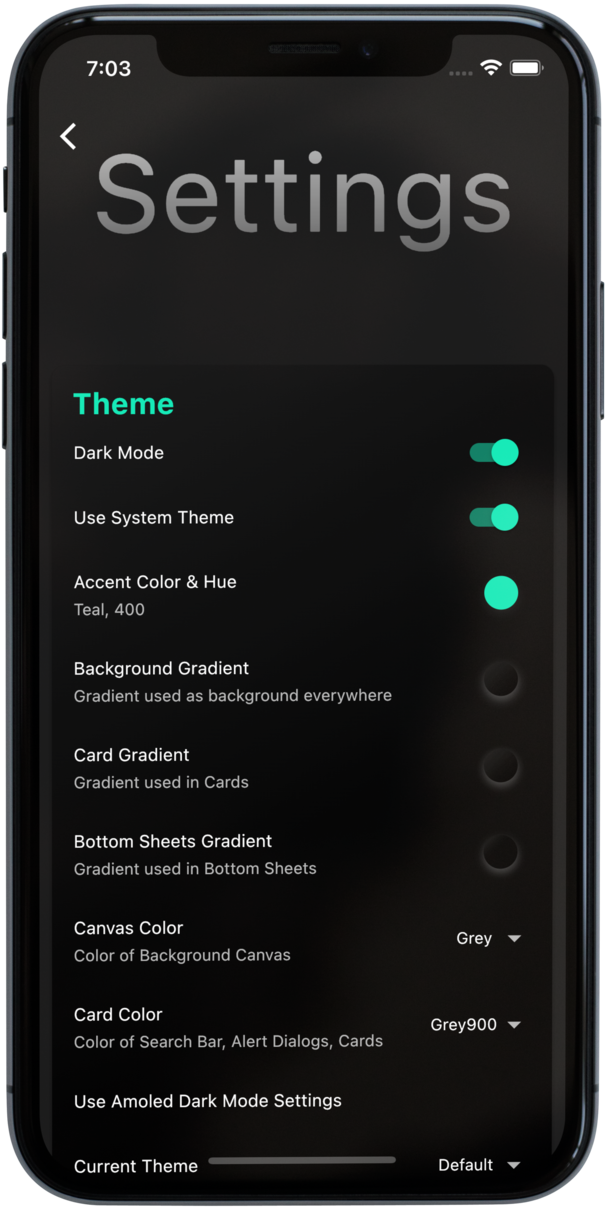
Task: Change the Background Gradient setting
Action: (x=500, y=681)
